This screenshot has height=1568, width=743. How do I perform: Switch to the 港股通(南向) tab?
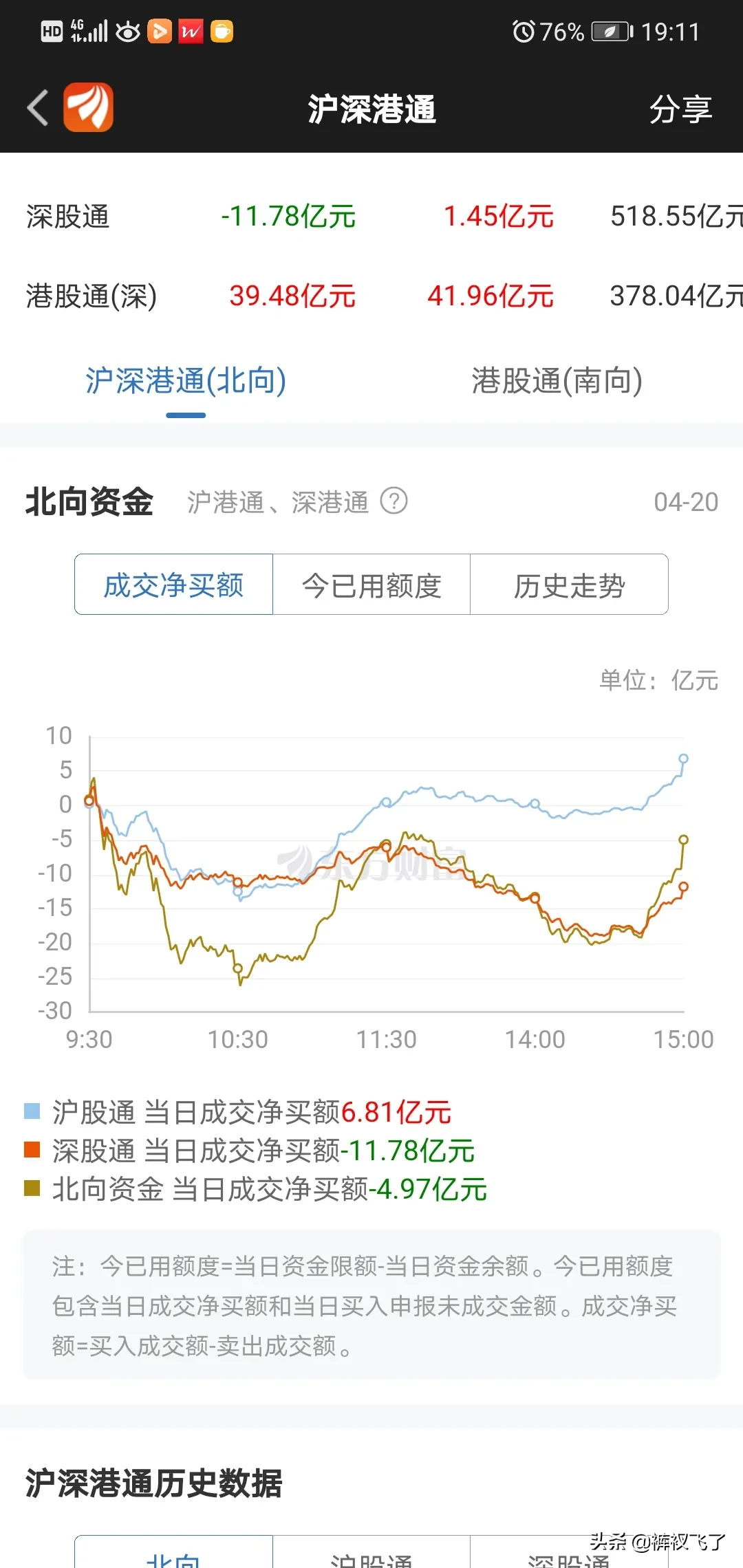click(x=557, y=381)
